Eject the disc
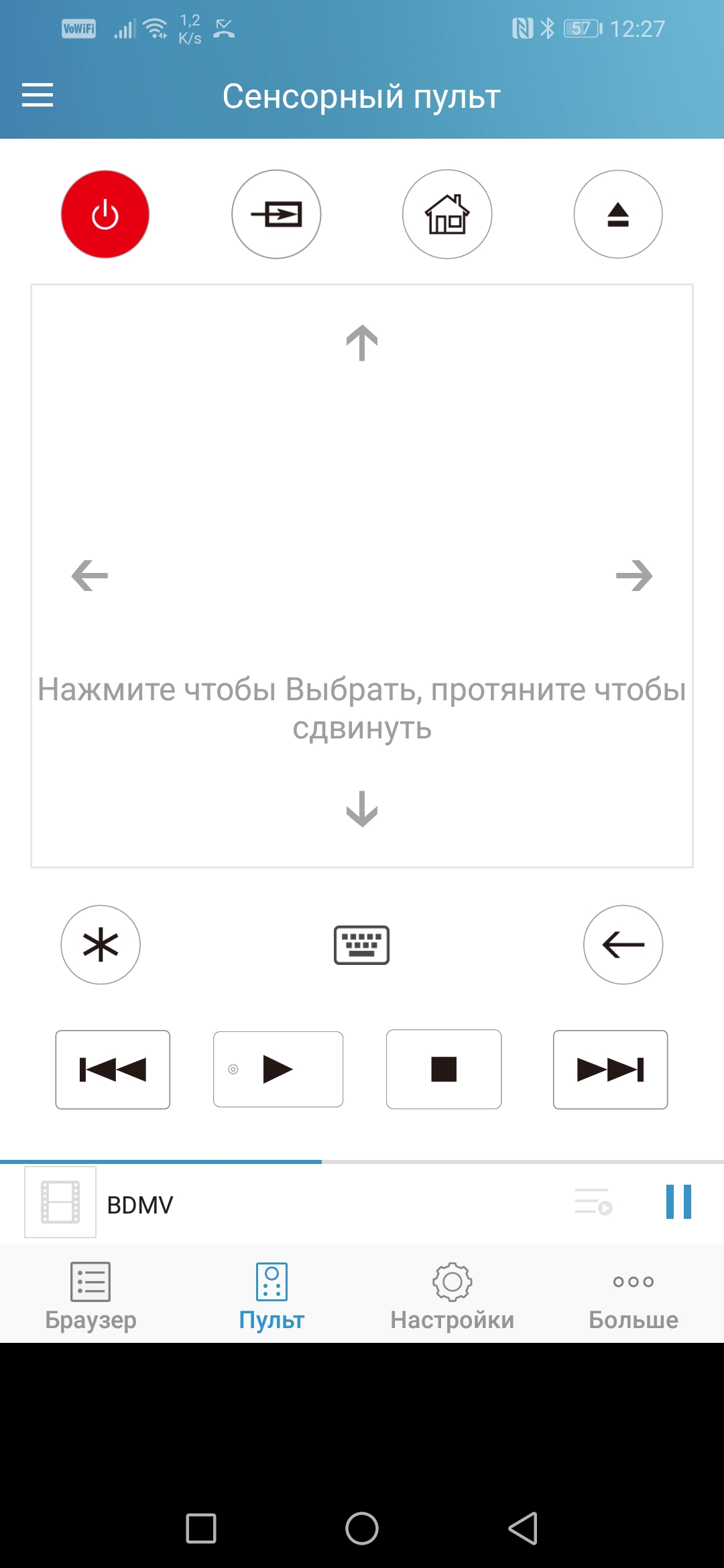The height and width of the screenshot is (1568, 724). point(618,214)
